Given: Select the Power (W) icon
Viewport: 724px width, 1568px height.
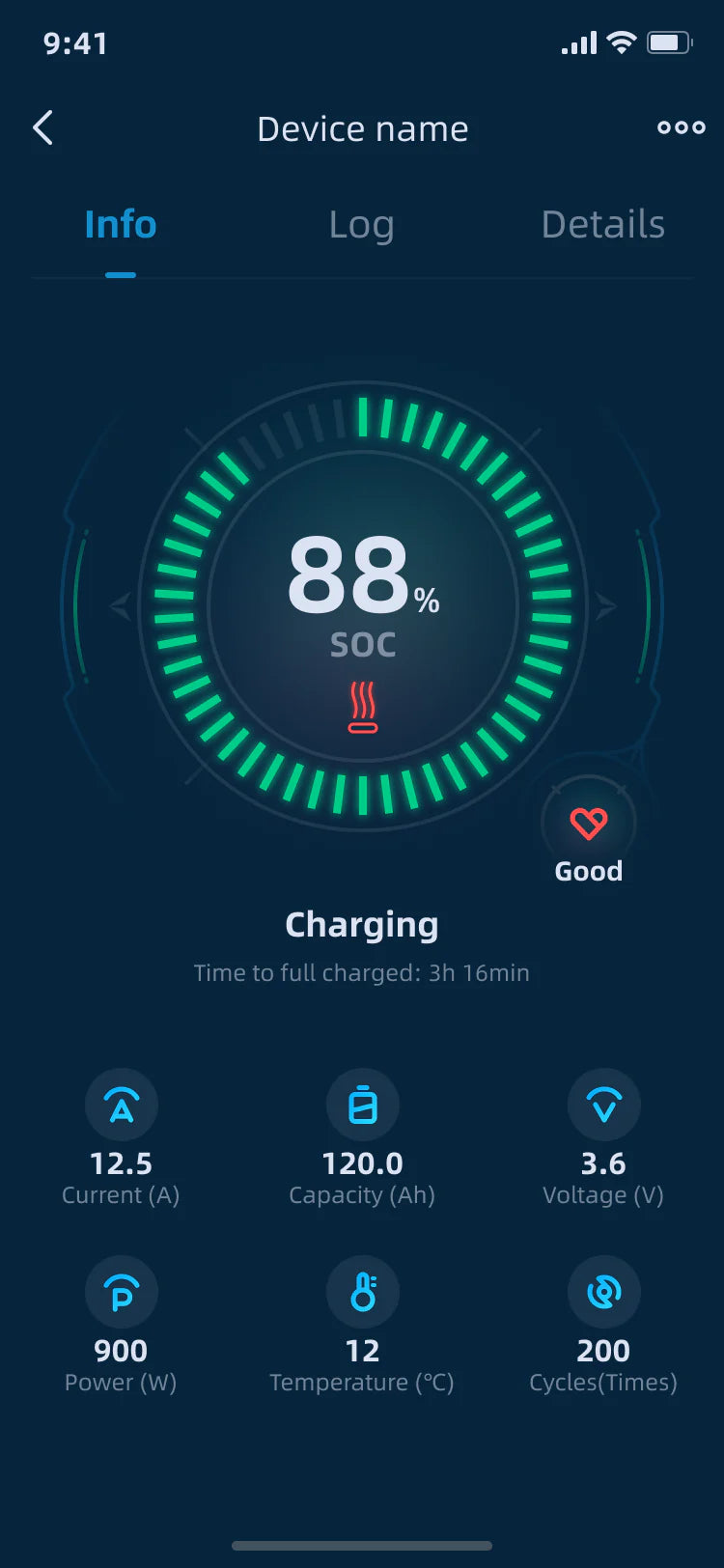Looking at the screenshot, I should [x=121, y=1291].
